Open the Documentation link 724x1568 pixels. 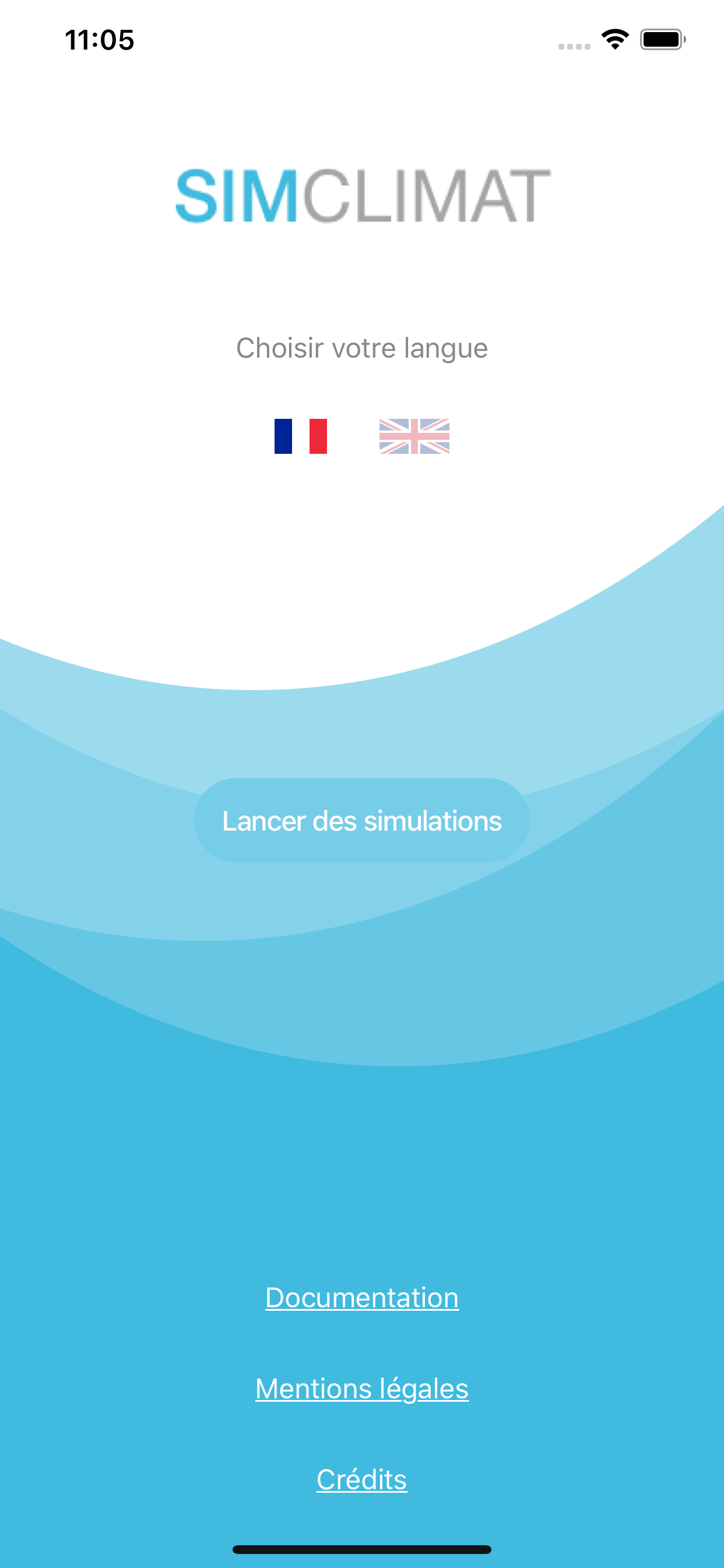(x=362, y=1297)
